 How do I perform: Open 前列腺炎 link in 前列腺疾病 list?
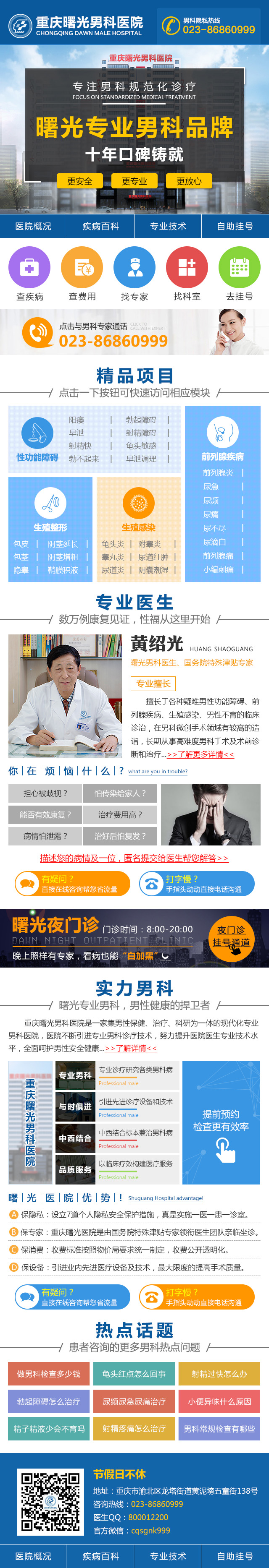click(218, 472)
